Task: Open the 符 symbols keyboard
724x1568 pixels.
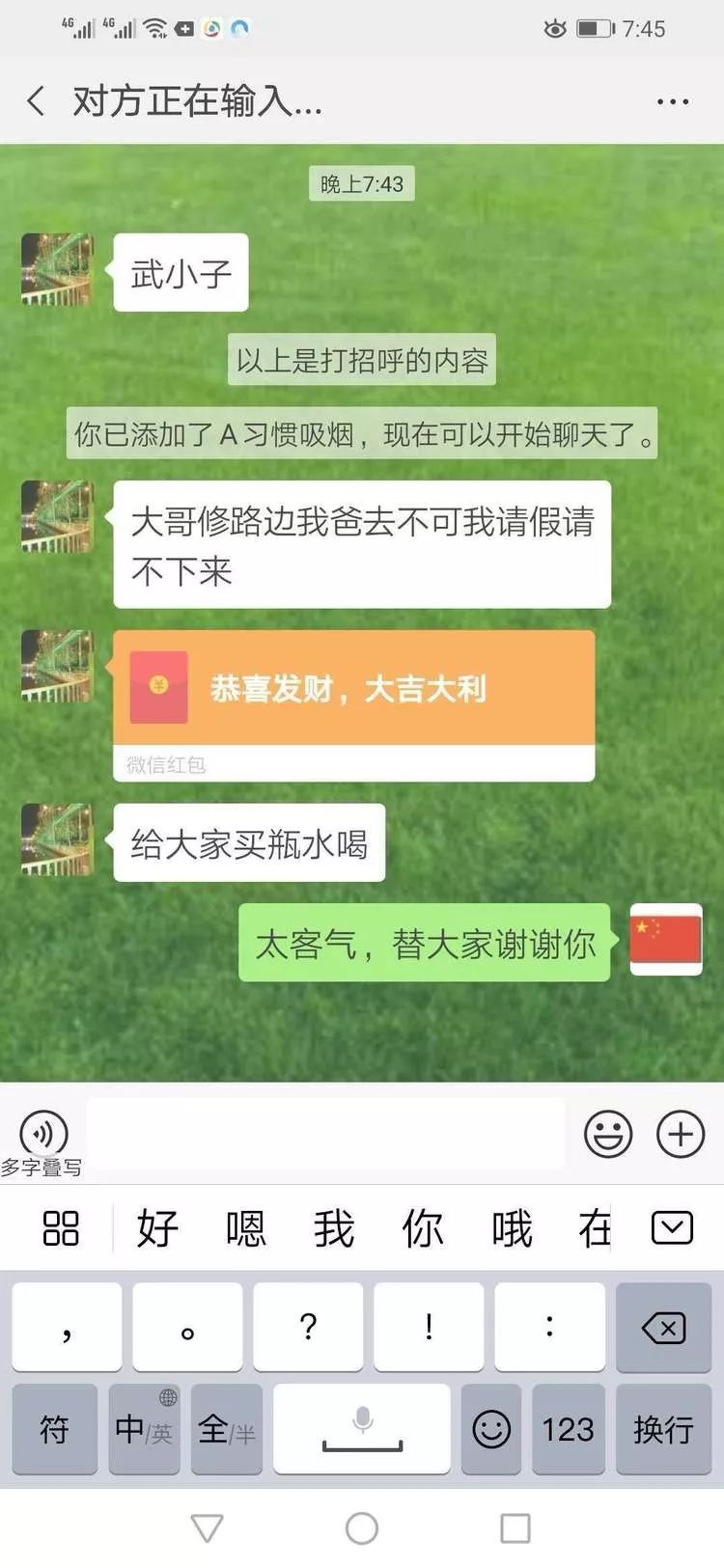Action: [x=55, y=1429]
